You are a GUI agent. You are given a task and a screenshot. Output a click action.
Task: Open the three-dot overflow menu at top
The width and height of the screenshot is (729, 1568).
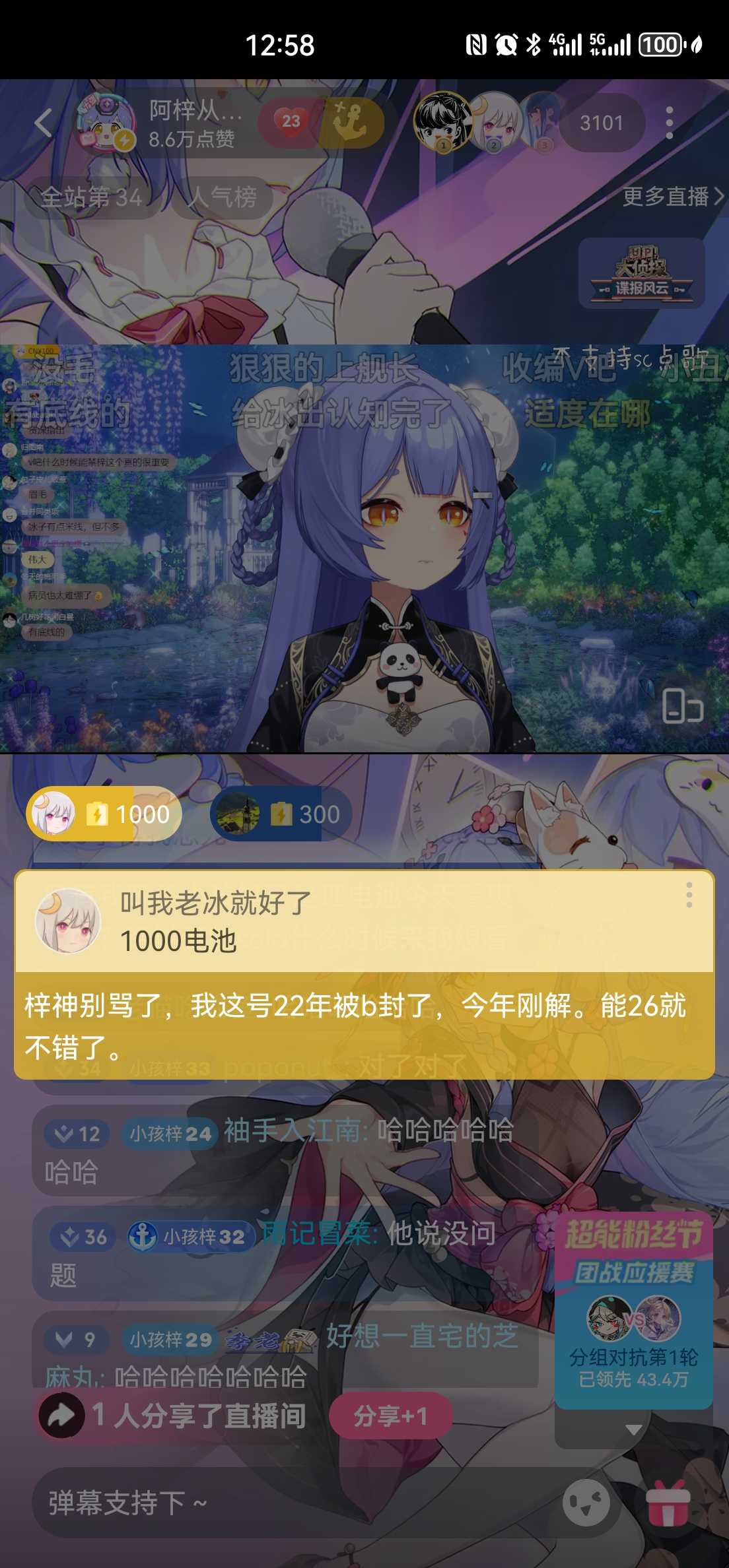coord(670,123)
